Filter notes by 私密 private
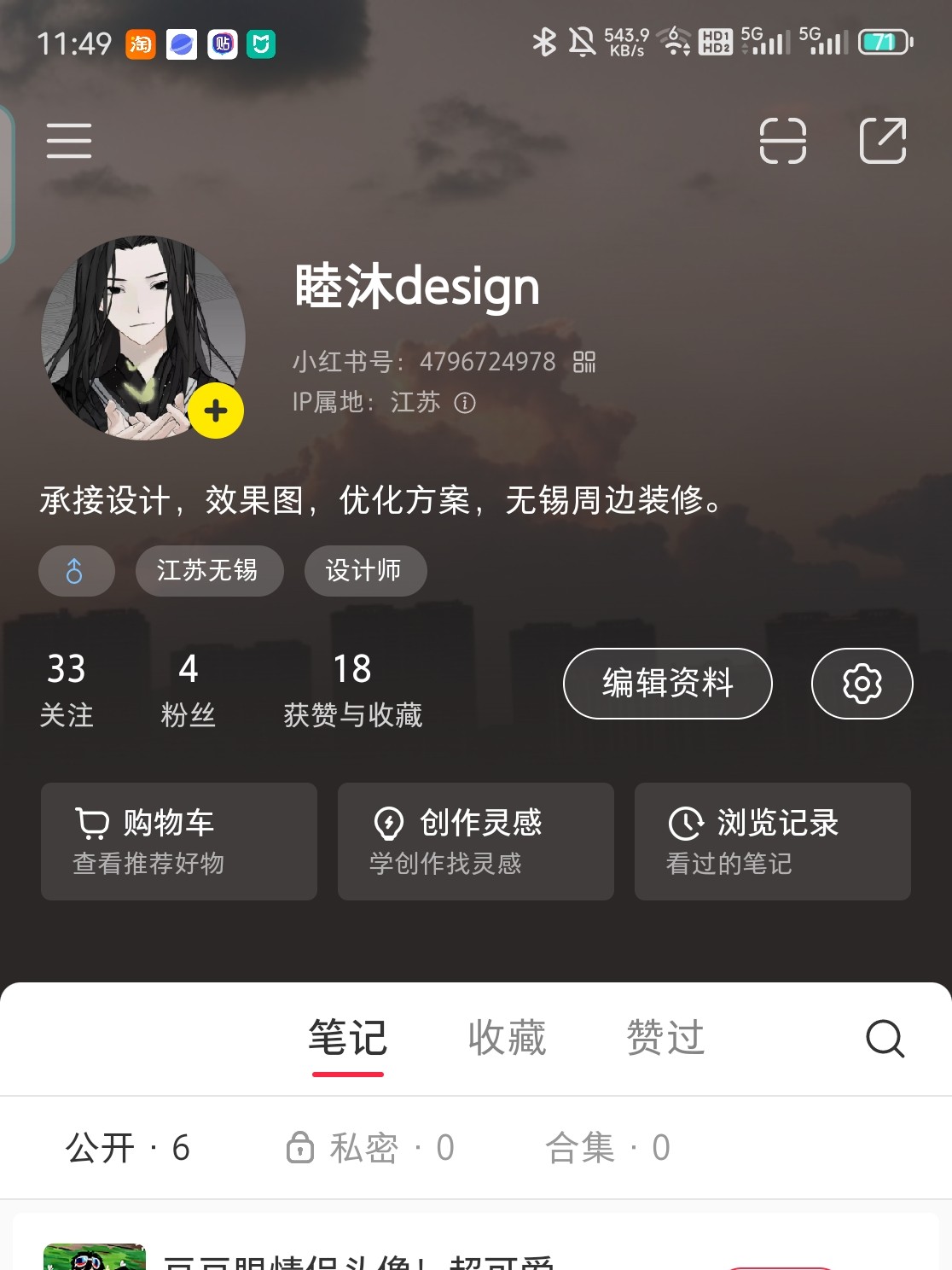952x1270 pixels. [x=372, y=1148]
